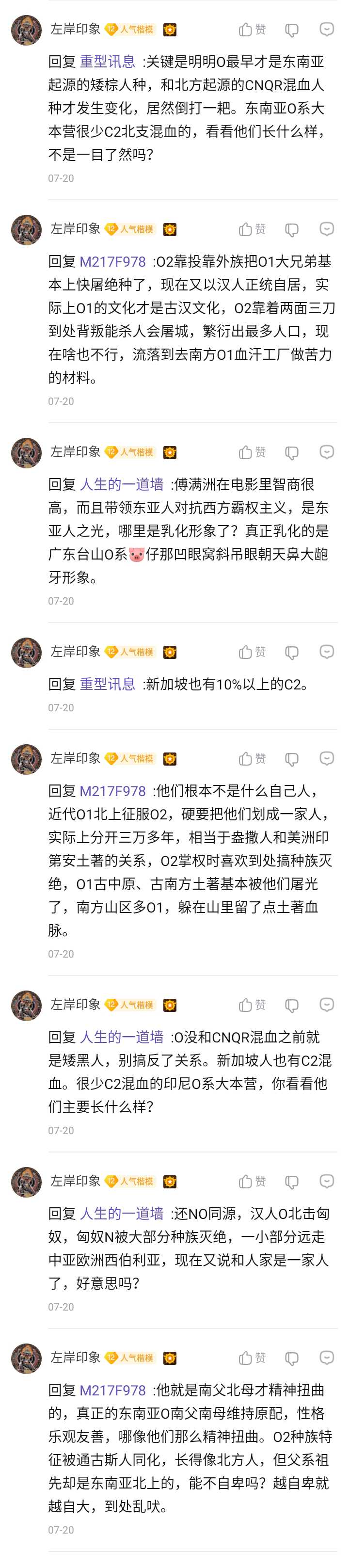Reply to the comment 他们根本不是什么自己人
This screenshot has height=1568, width=349.
tap(327, 758)
